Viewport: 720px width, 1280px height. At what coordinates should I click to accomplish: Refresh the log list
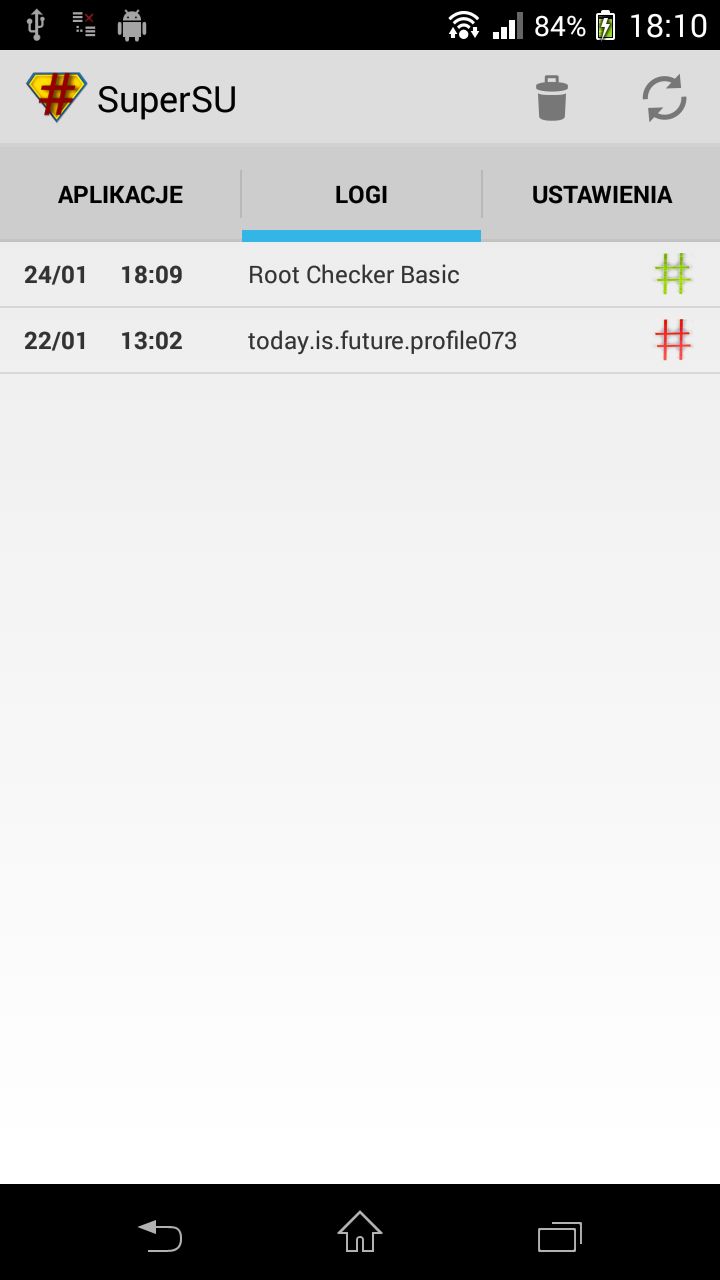(x=664, y=98)
